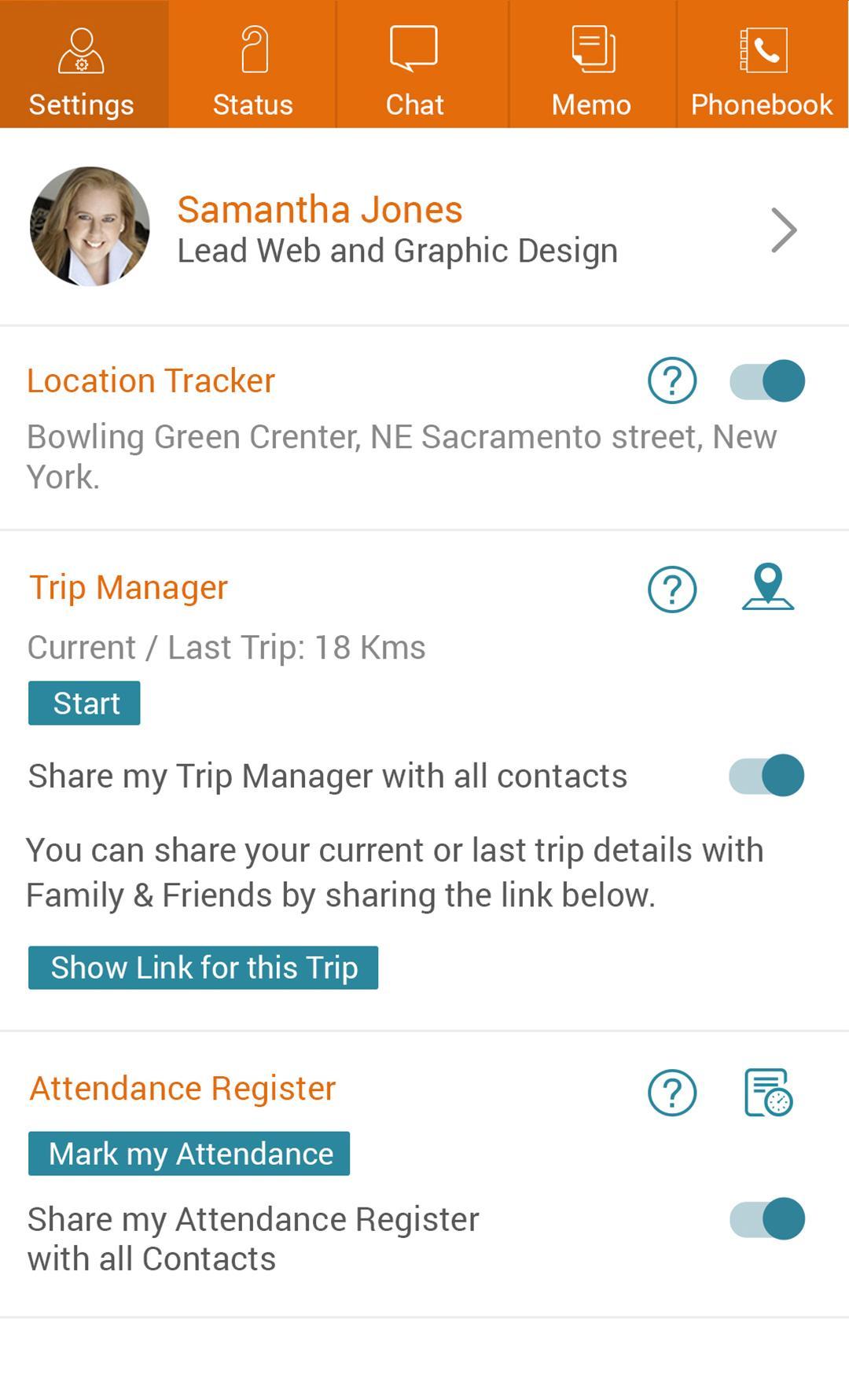The width and height of the screenshot is (849, 1400).
Task: Tap Mark my Attendance
Action: pyautogui.click(x=189, y=1154)
